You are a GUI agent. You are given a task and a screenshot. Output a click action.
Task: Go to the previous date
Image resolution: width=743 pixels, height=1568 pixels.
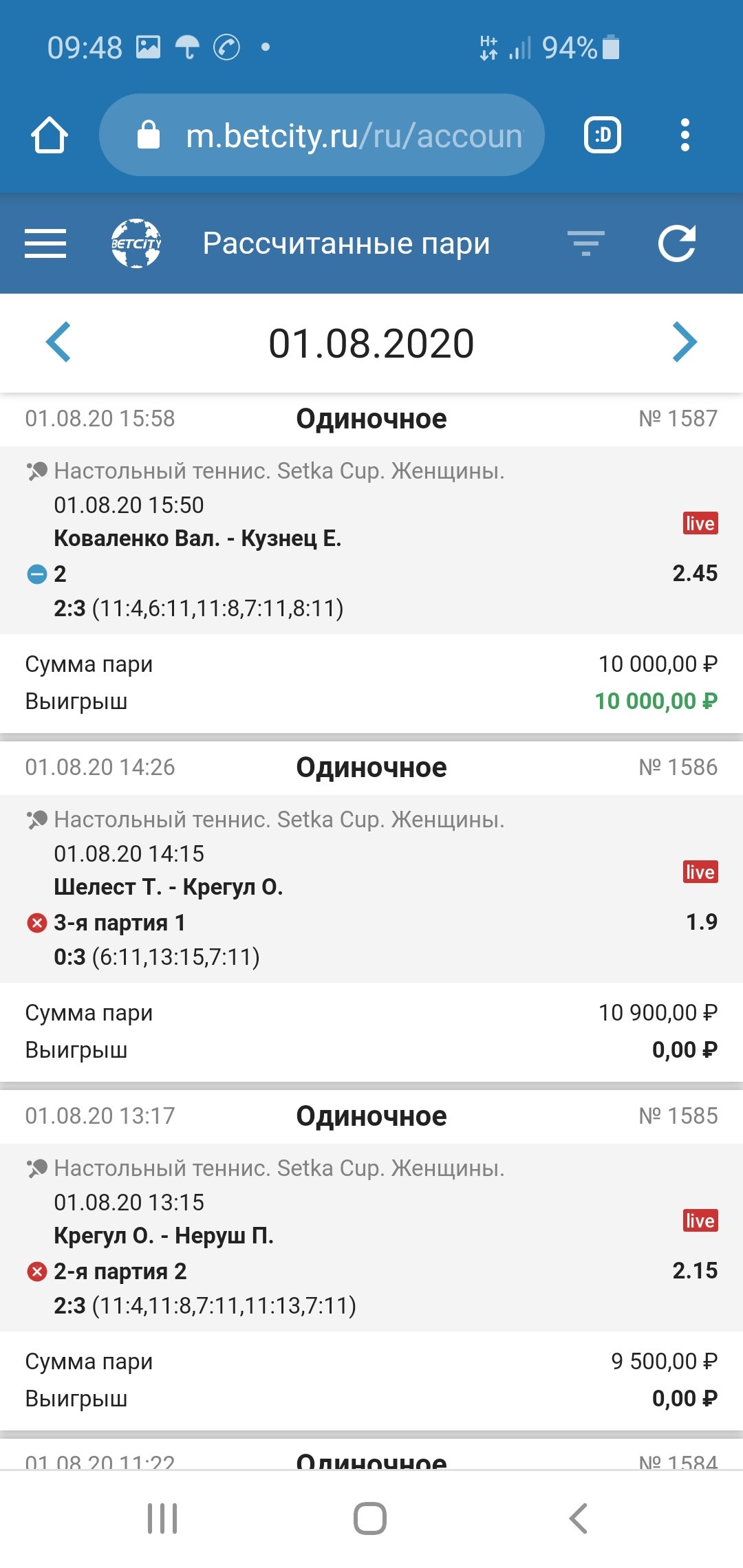58,342
